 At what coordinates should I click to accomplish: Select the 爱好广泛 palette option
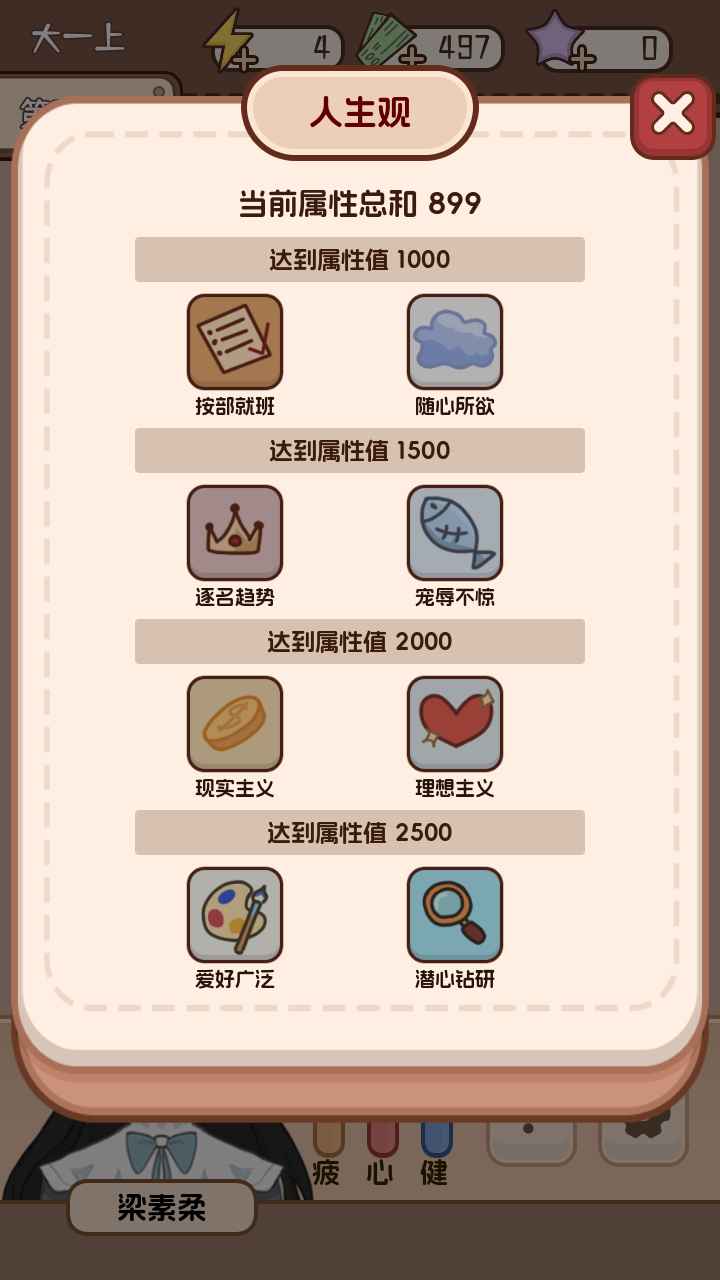point(235,915)
